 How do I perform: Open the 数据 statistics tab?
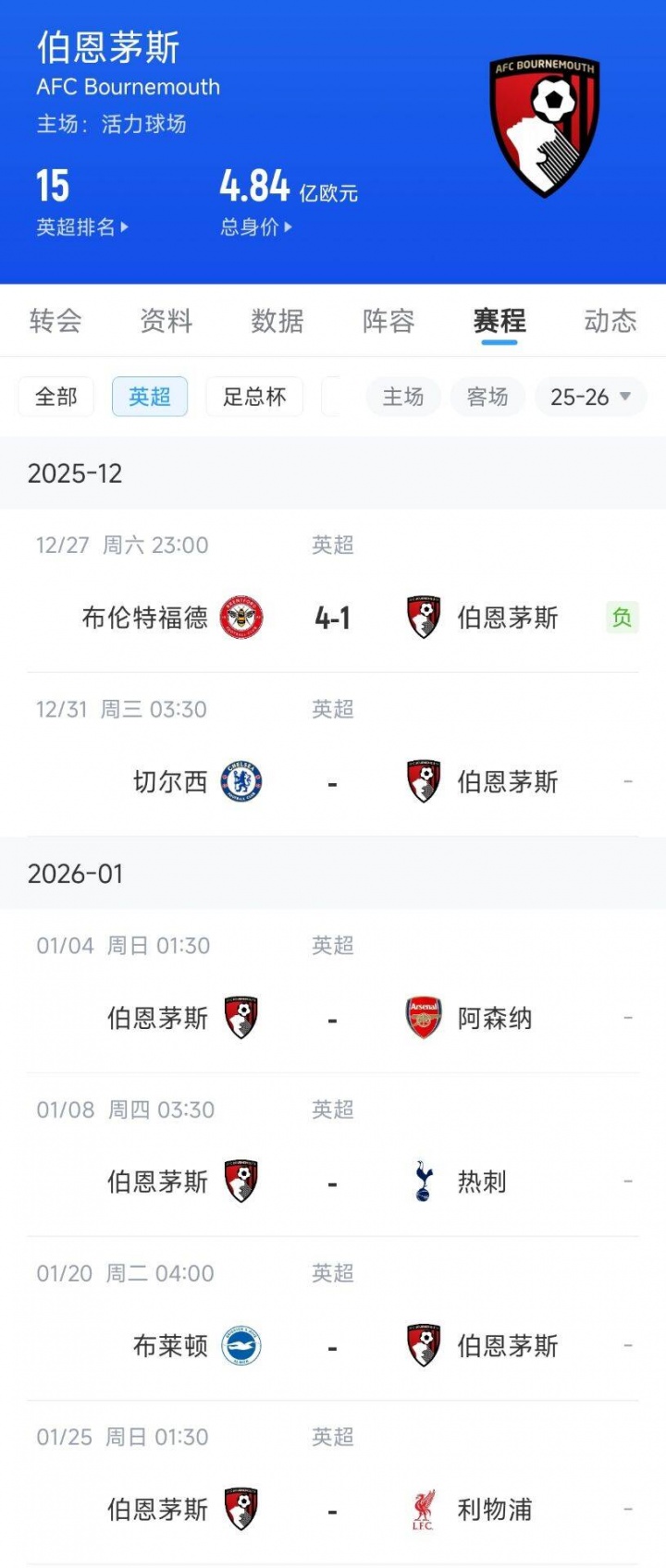point(277,321)
